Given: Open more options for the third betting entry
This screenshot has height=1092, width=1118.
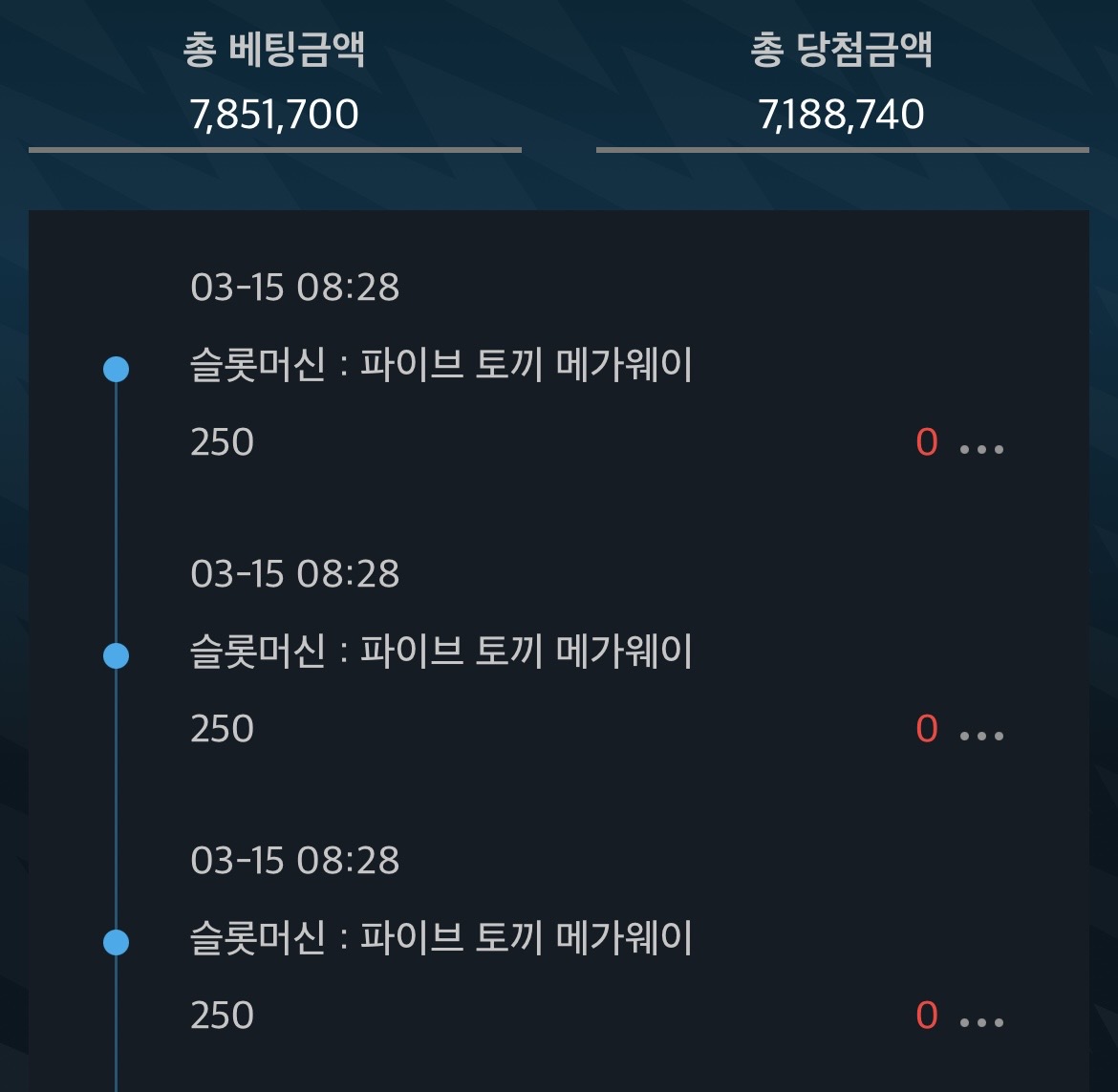Looking at the screenshot, I should coord(981,1021).
